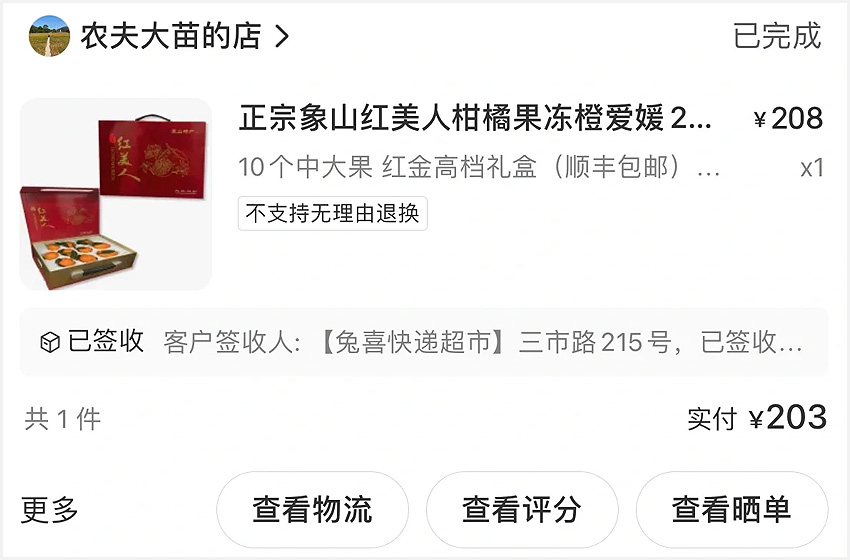This screenshot has height=560, width=850.
Task: Tap the 查看晒单 button
Action: point(731,509)
